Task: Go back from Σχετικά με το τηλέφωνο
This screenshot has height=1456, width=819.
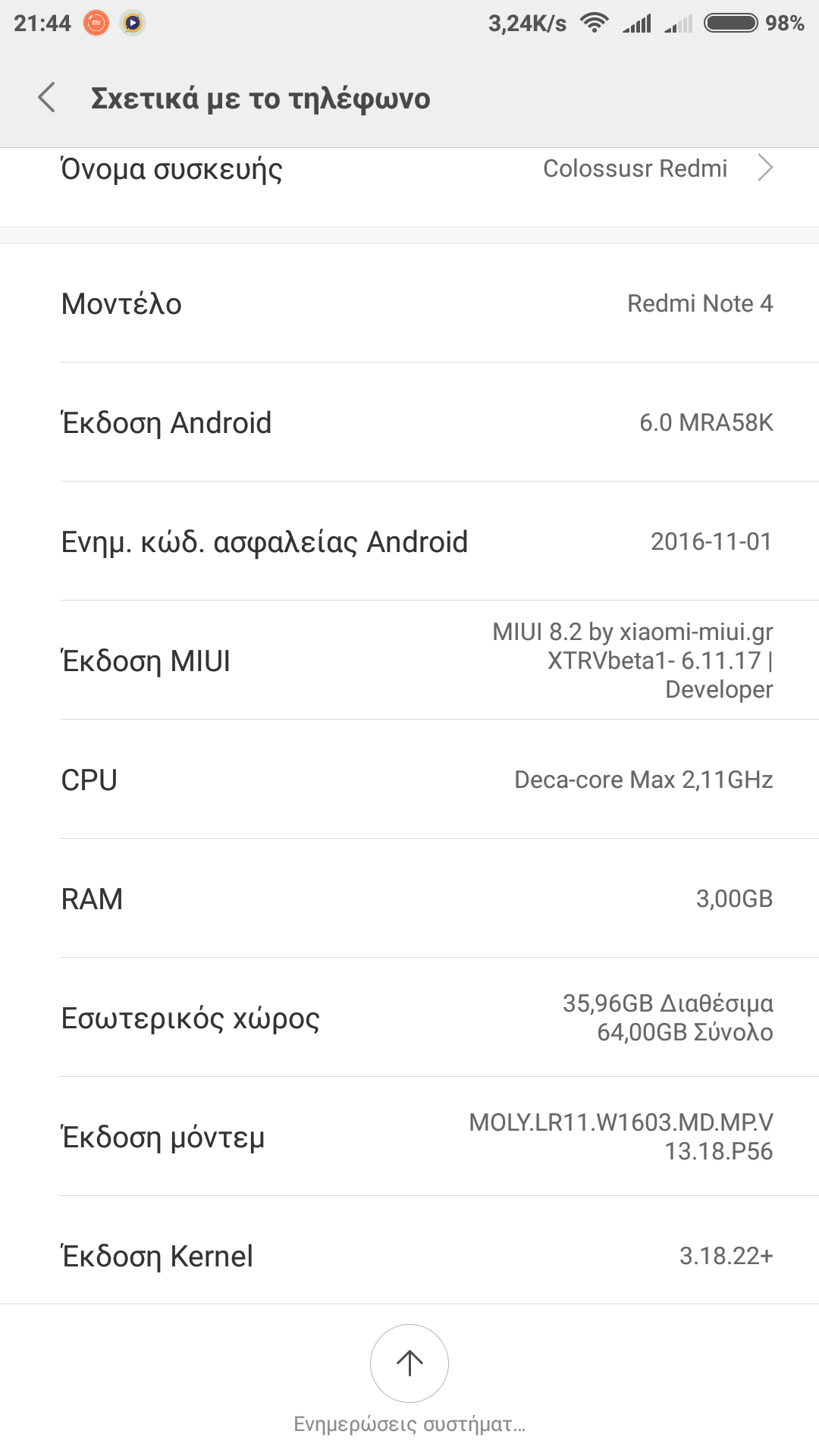Action: click(47, 98)
